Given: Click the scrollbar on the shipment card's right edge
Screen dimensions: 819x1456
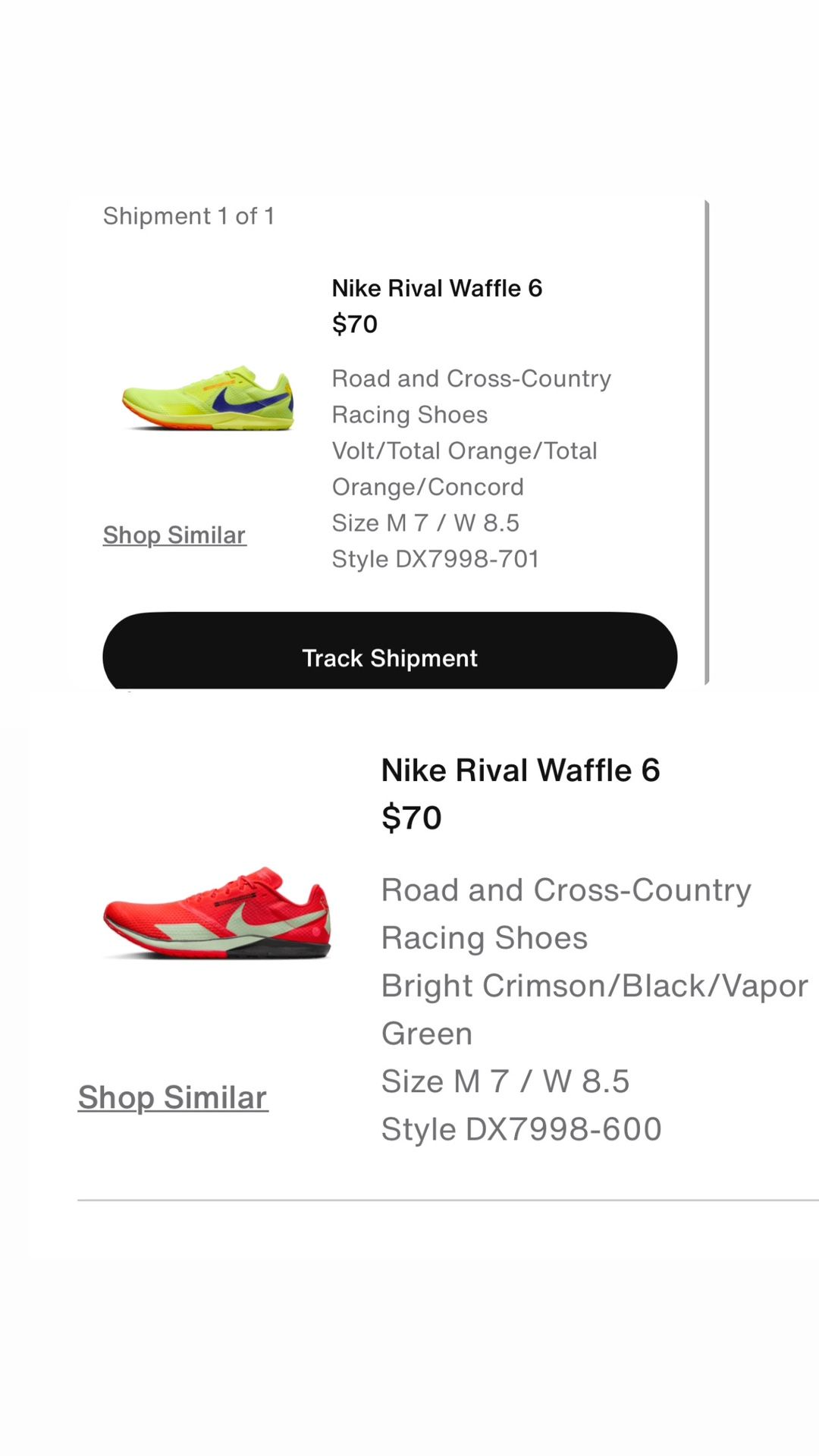Looking at the screenshot, I should [x=708, y=440].
